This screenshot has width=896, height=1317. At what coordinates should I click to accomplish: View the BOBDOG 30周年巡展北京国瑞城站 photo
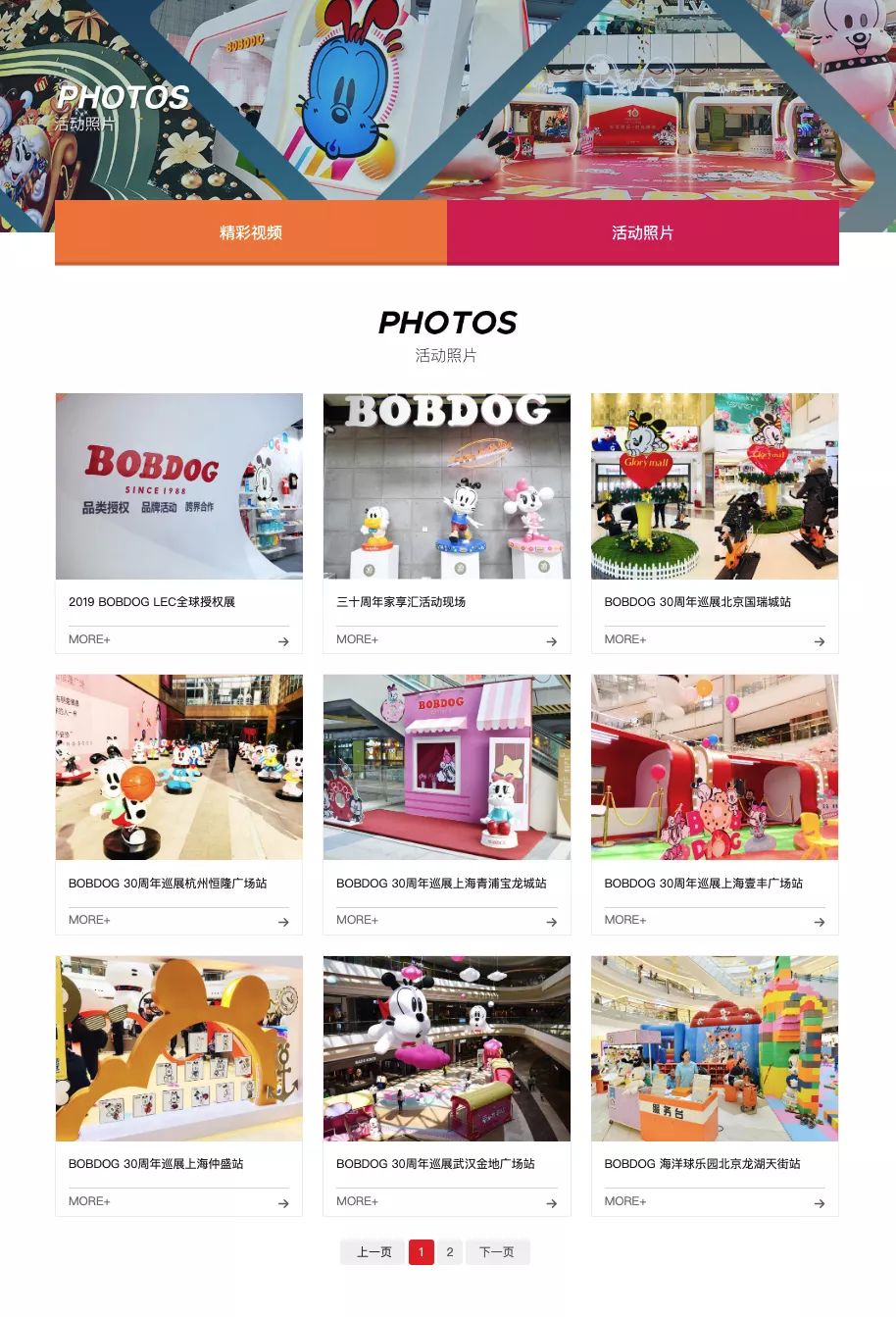[714, 486]
